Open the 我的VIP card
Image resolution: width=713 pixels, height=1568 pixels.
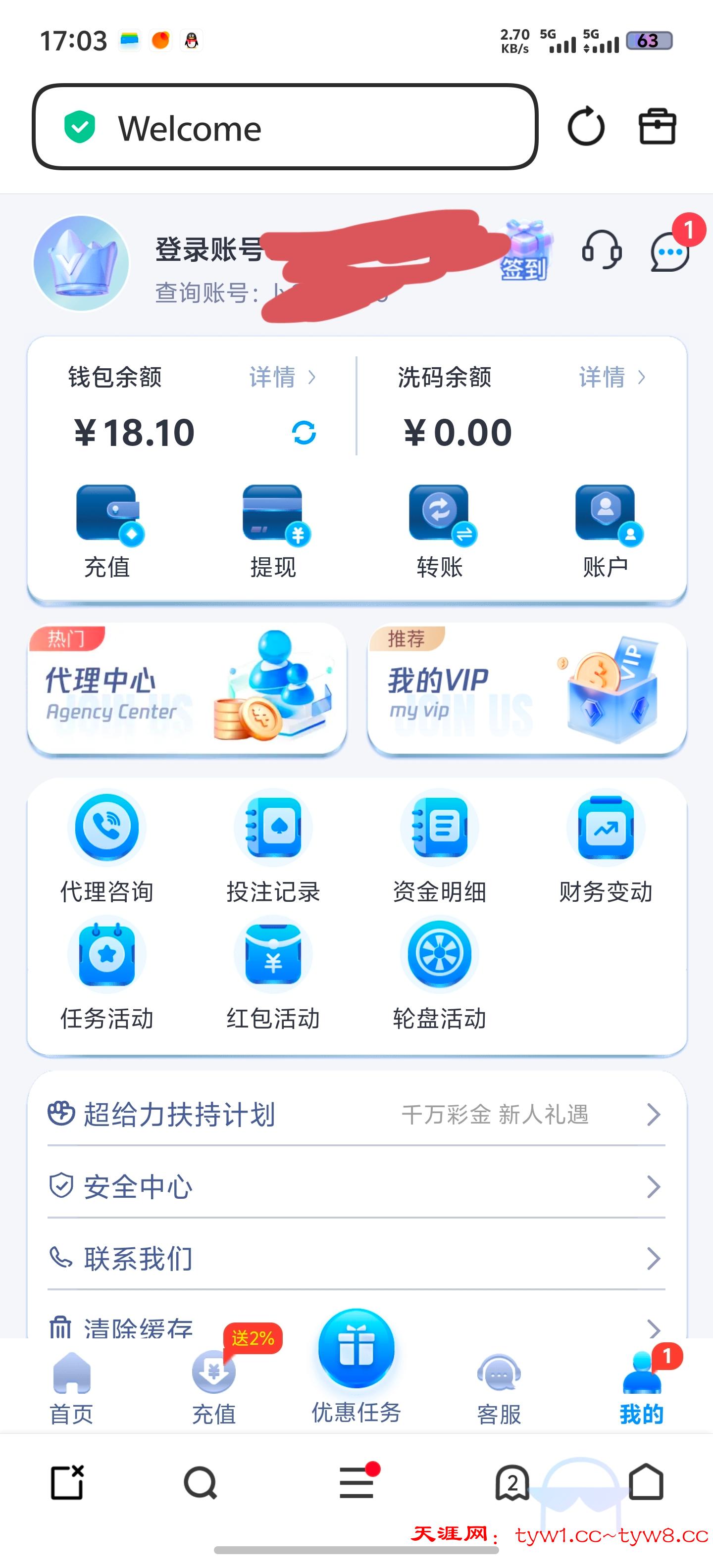pyautogui.click(x=527, y=689)
